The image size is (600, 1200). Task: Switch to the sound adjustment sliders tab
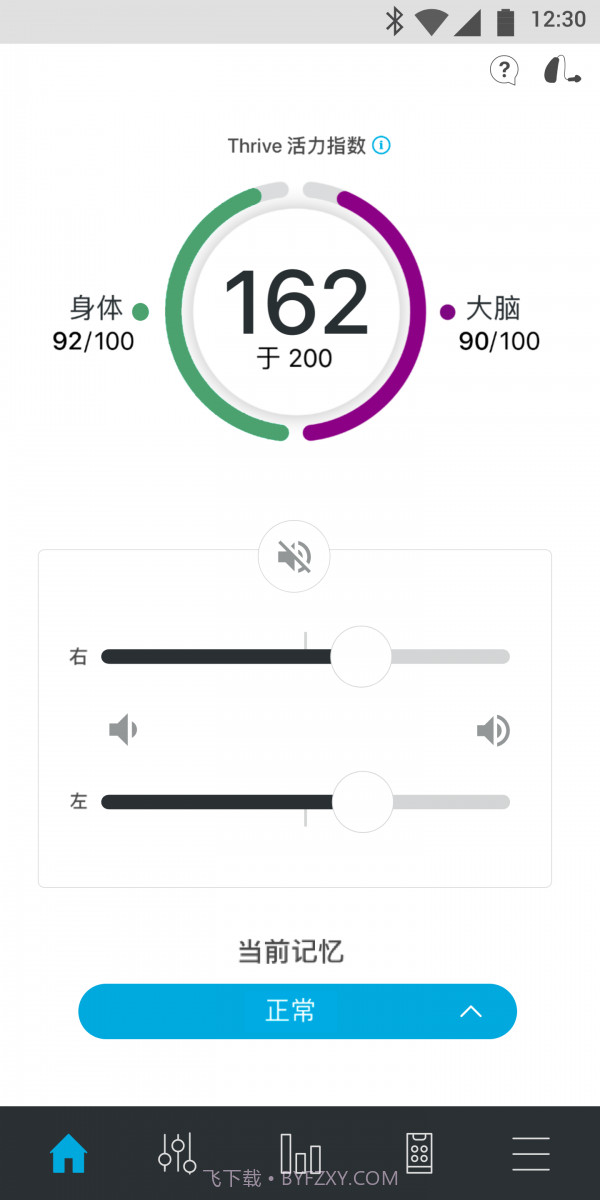pyautogui.click(x=177, y=1154)
